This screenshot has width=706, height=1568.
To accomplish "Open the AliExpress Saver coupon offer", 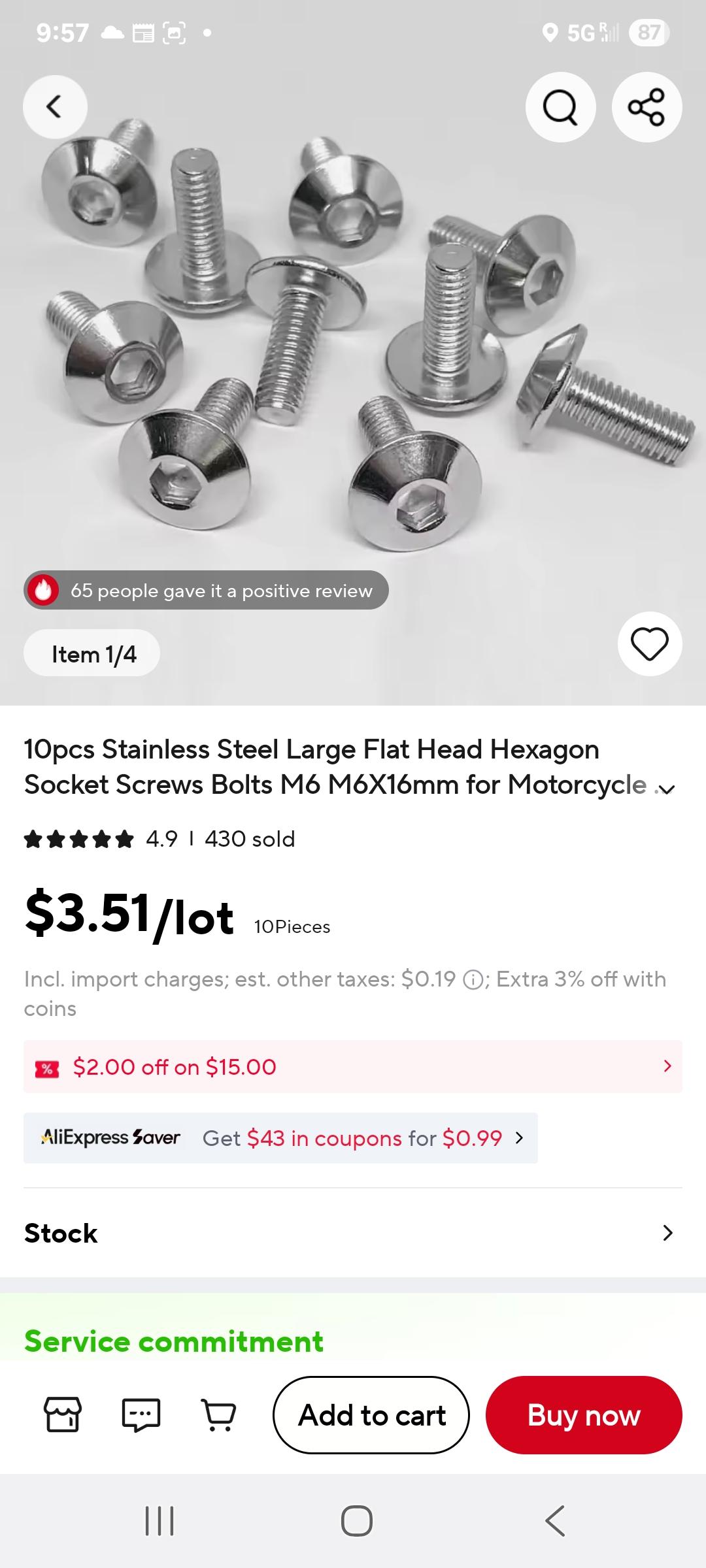I will (x=281, y=1138).
